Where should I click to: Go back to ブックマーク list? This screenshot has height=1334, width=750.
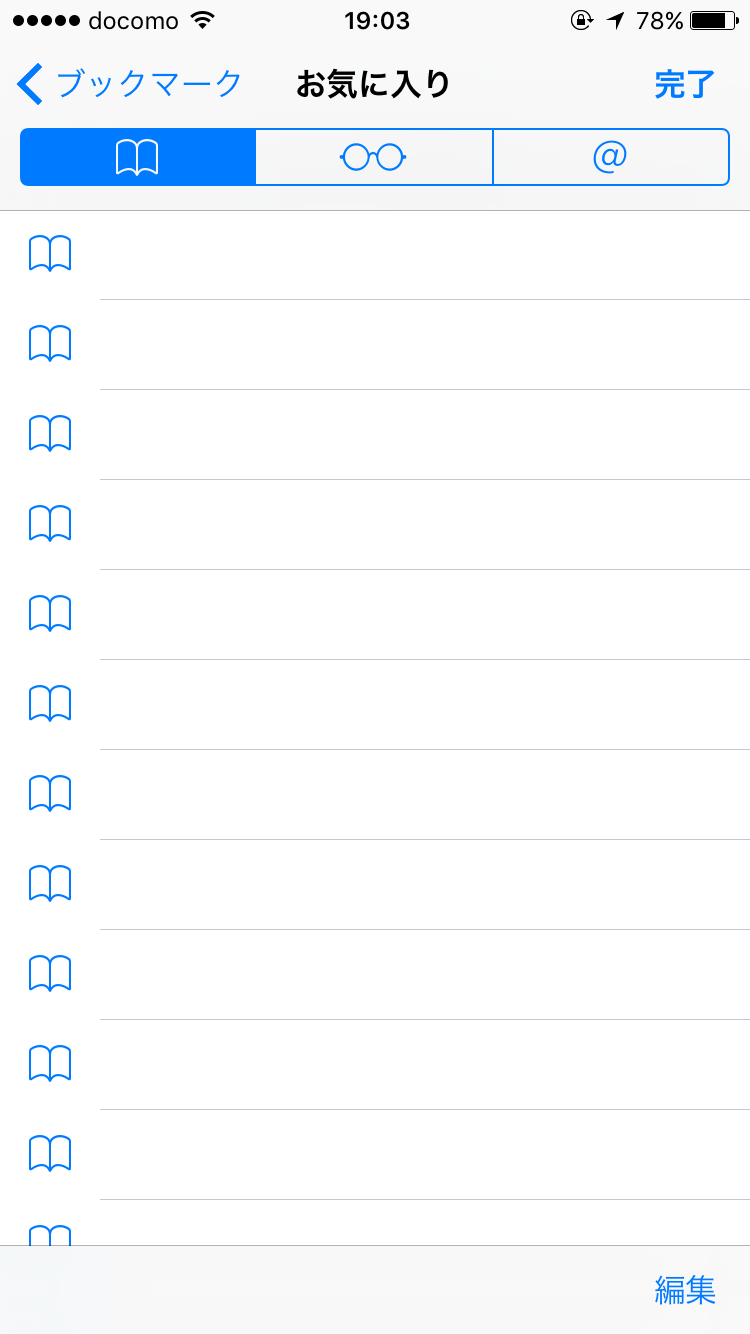tap(130, 84)
